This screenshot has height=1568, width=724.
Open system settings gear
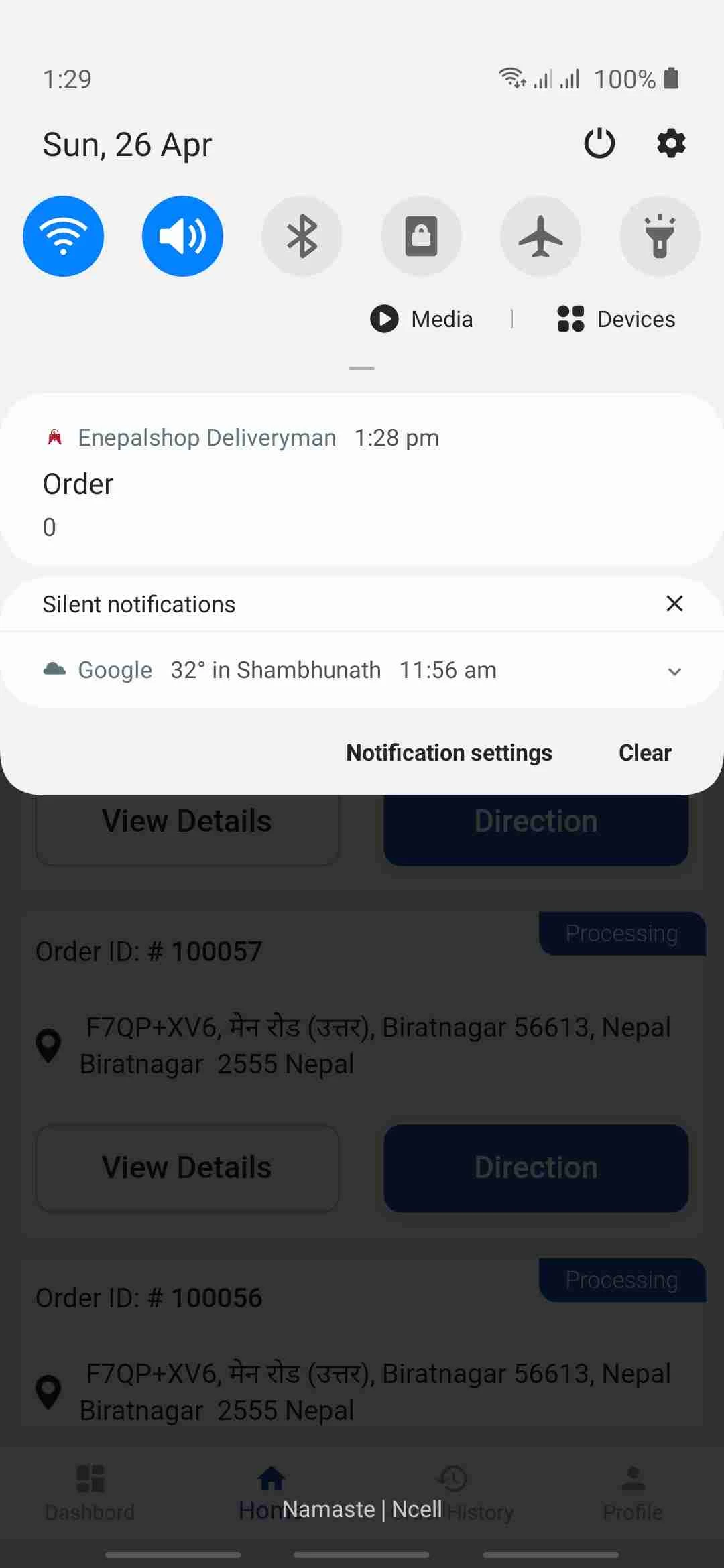click(671, 143)
